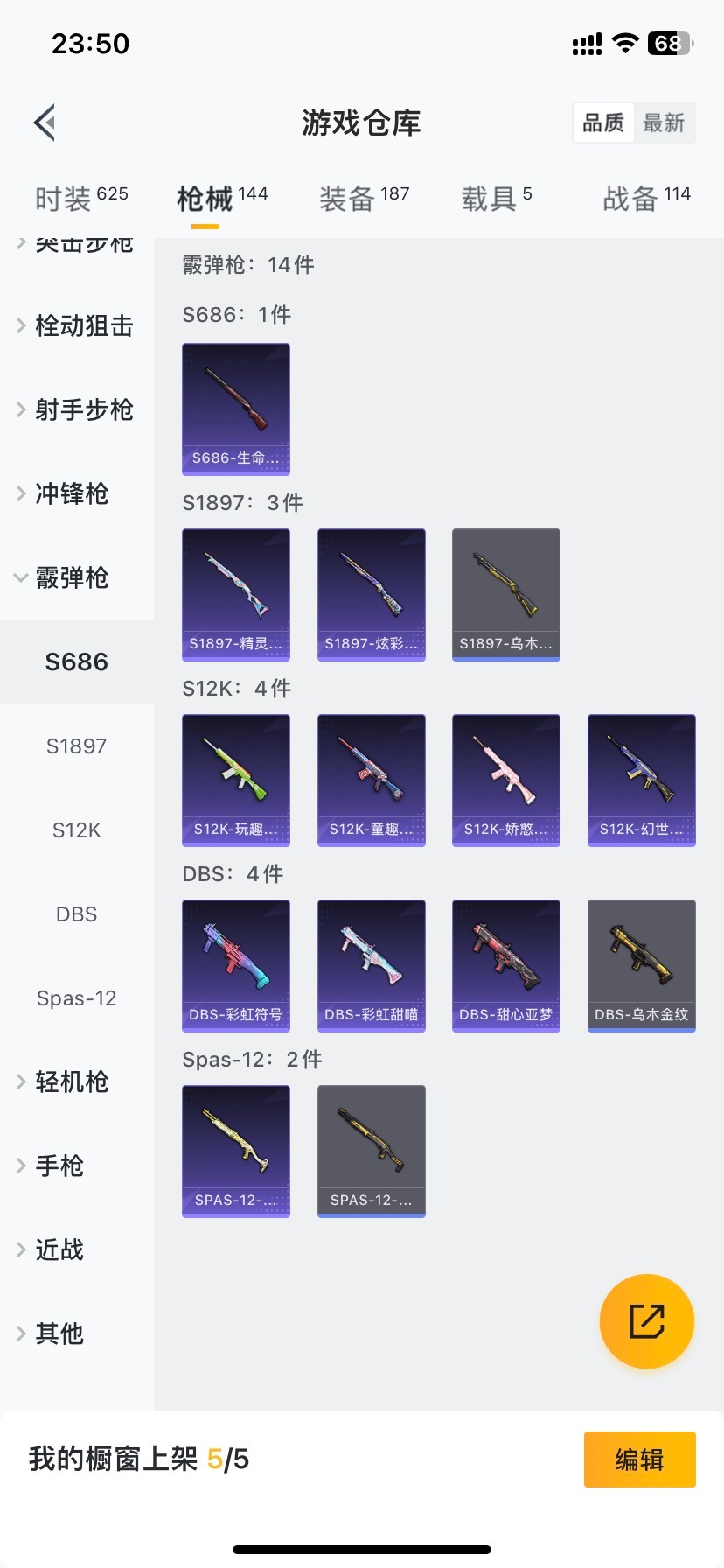Image resolution: width=724 pixels, height=1568 pixels.
Task: Open the DBS-乌木金纹 skin
Action: click(x=642, y=965)
